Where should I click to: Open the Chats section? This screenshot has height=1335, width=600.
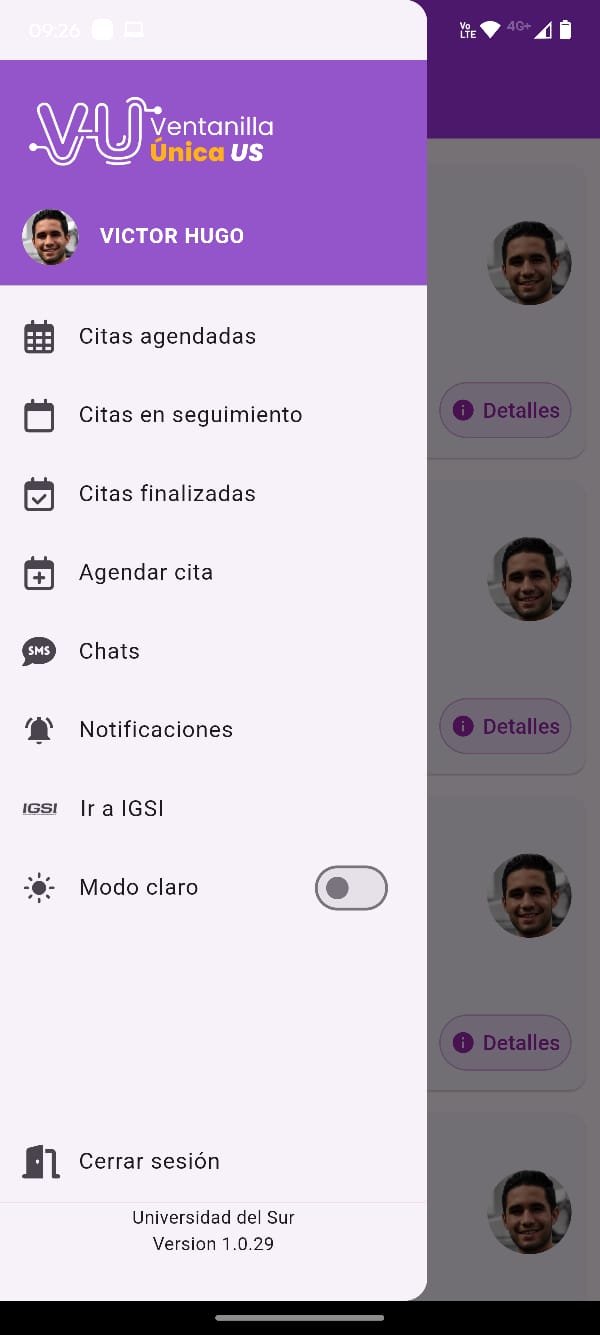pyautogui.click(x=109, y=651)
